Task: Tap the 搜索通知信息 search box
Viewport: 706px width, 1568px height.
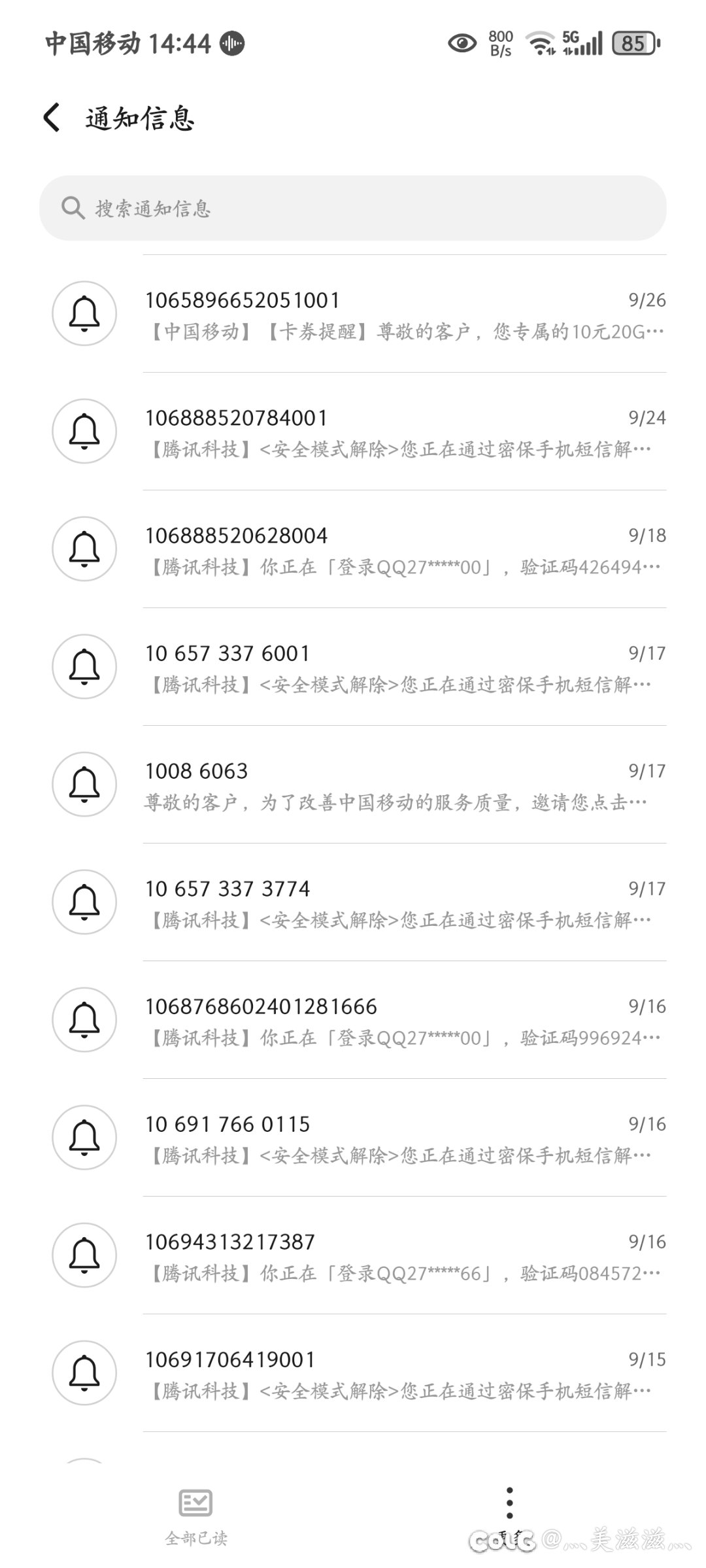Action: point(353,208)
